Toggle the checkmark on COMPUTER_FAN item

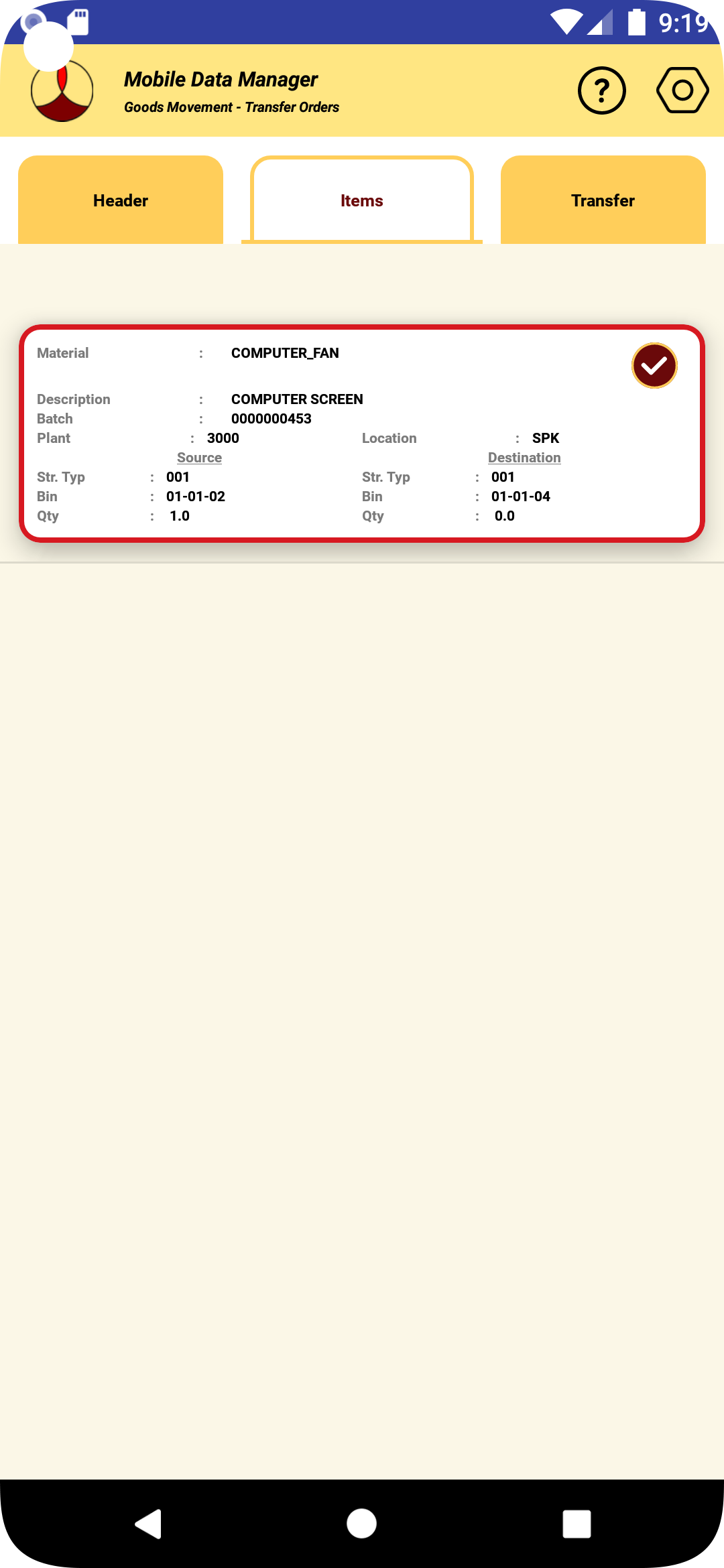coord(654,366)
